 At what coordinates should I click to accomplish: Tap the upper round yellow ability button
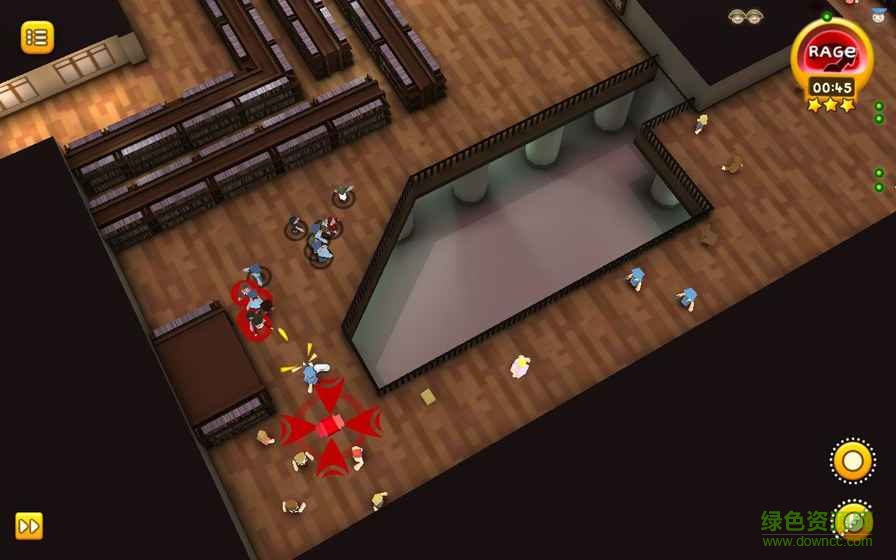(x=852, y=461)
